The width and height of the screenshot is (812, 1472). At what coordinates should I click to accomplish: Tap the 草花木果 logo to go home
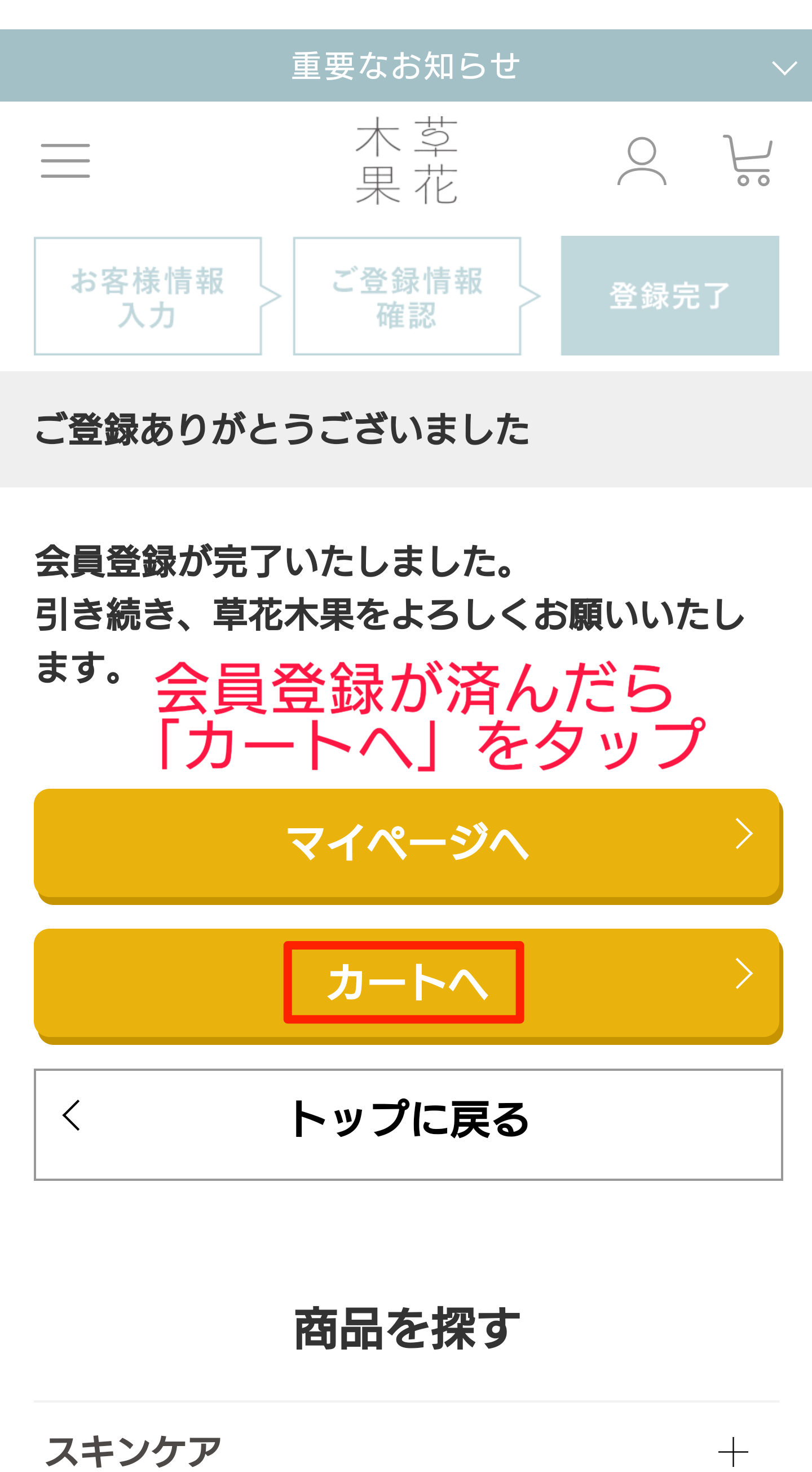click(407, 161)
